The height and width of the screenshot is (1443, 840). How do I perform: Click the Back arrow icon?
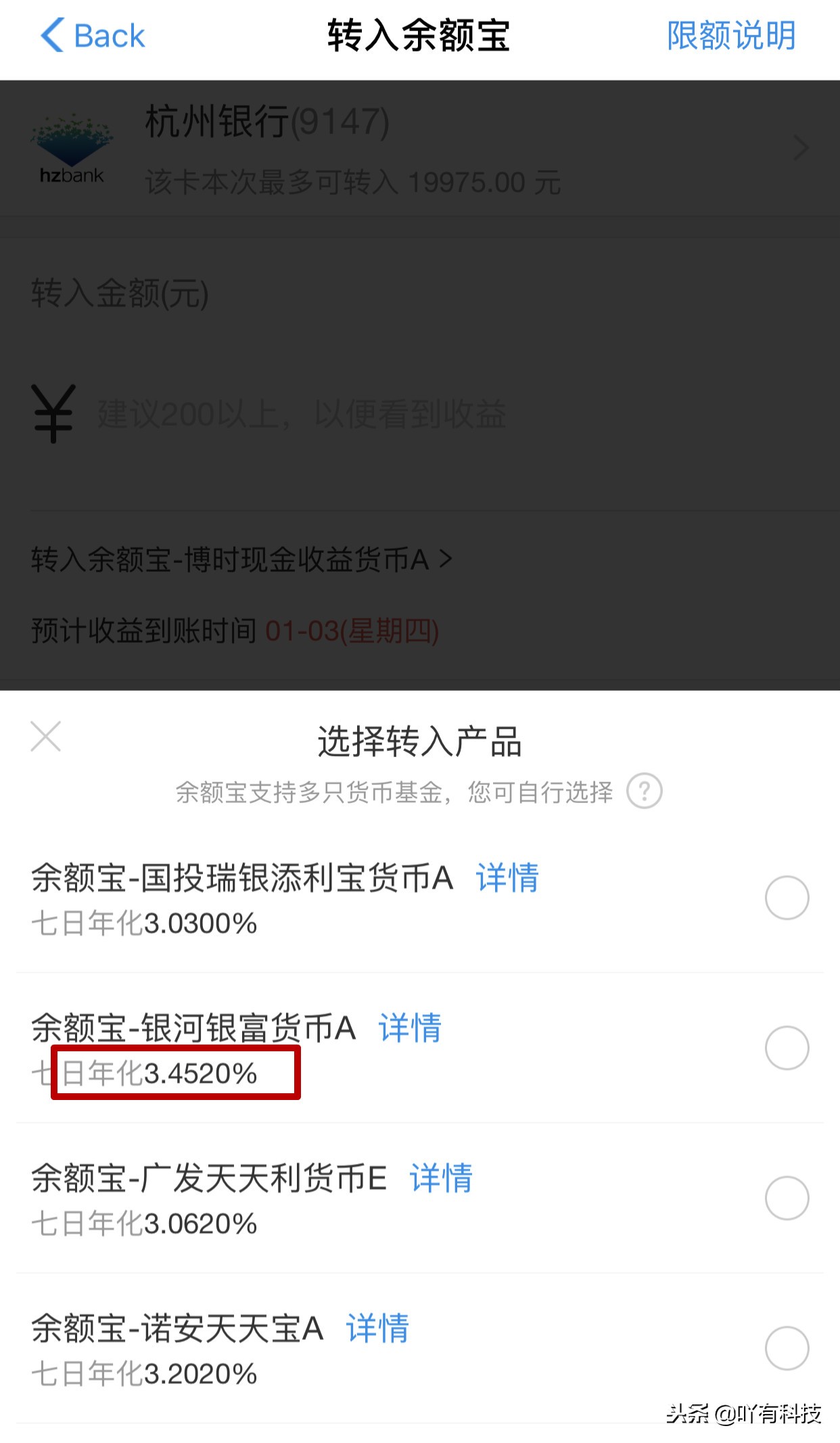53,35
